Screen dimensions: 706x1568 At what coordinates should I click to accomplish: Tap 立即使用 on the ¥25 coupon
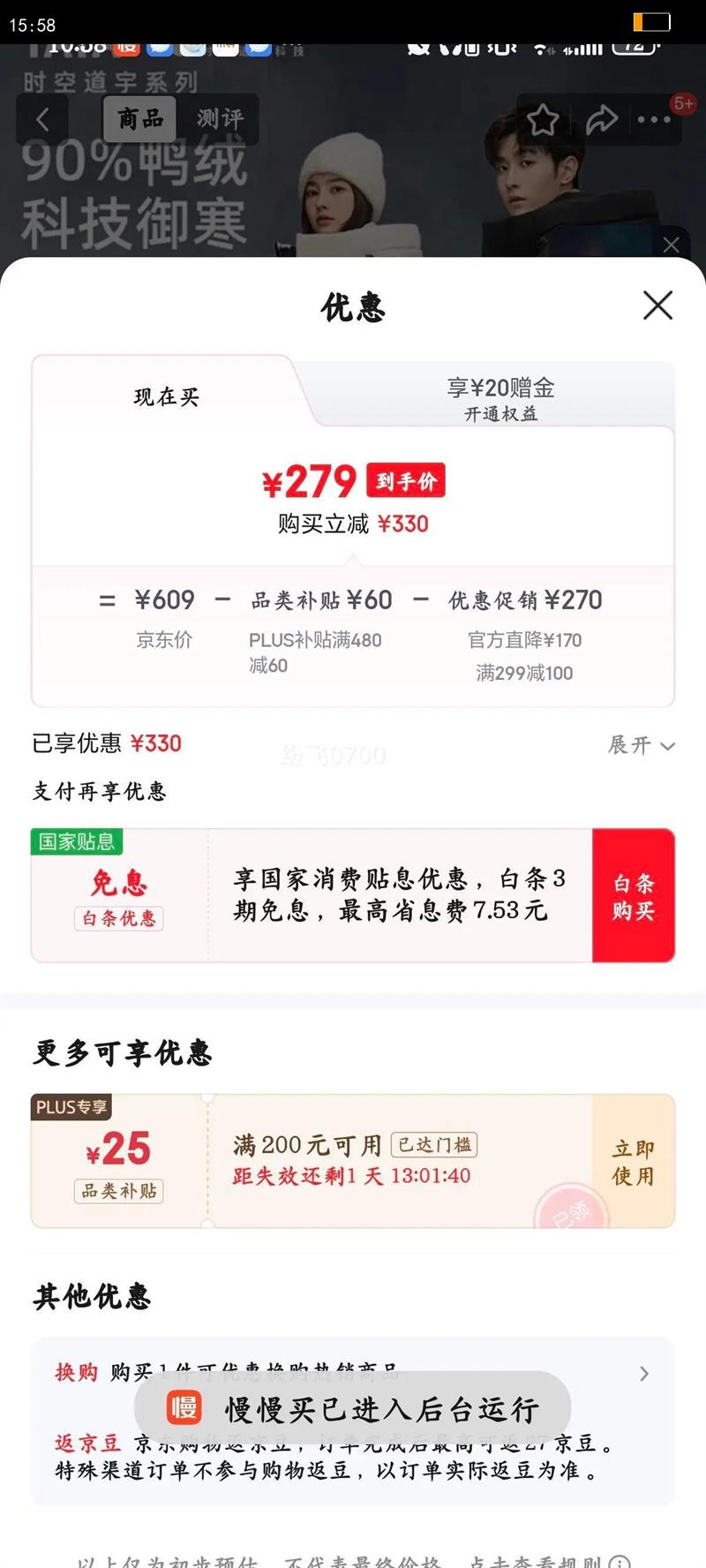(x=633, y=1161)
